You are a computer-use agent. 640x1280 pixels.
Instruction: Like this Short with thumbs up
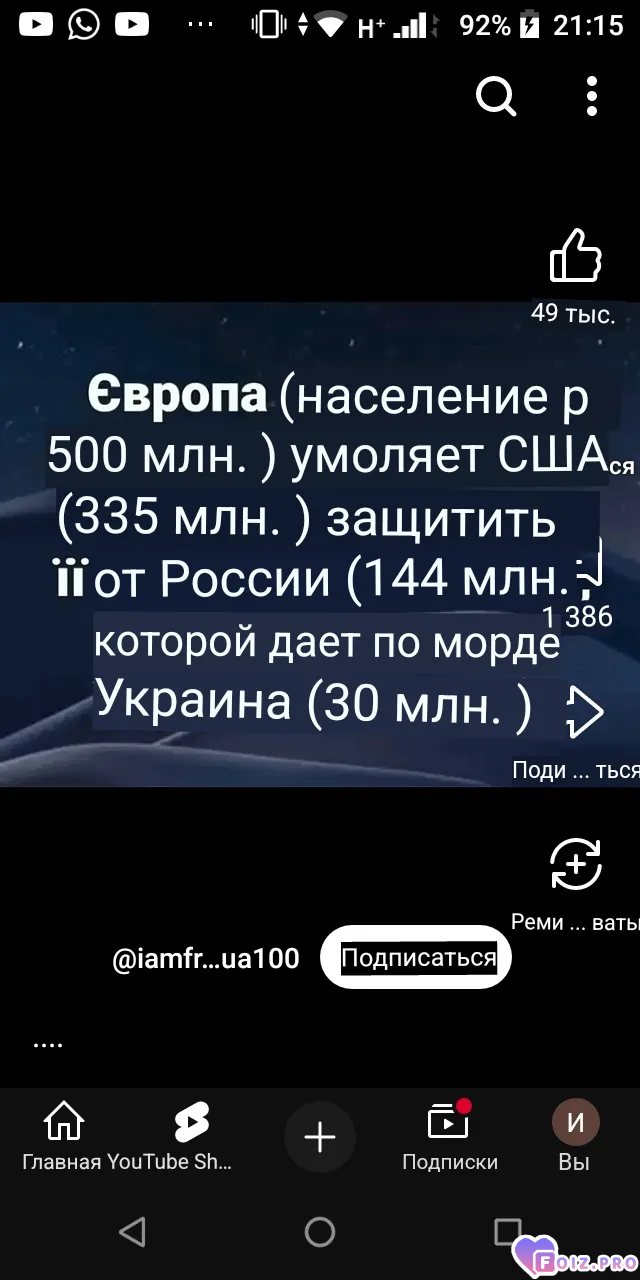click(x=576, y=255)
